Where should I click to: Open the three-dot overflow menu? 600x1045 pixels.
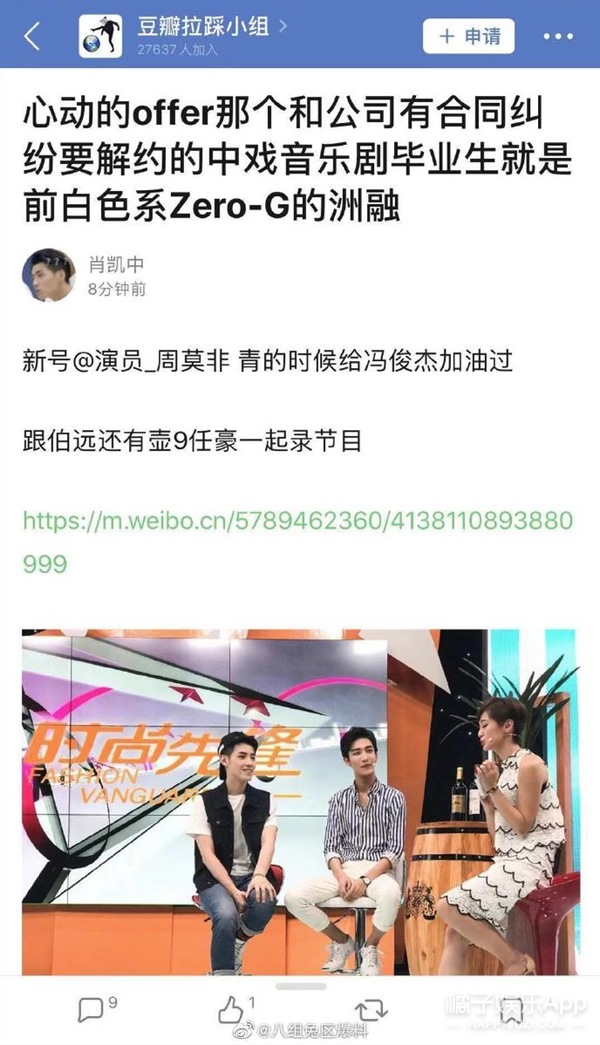tap(559, 37)
